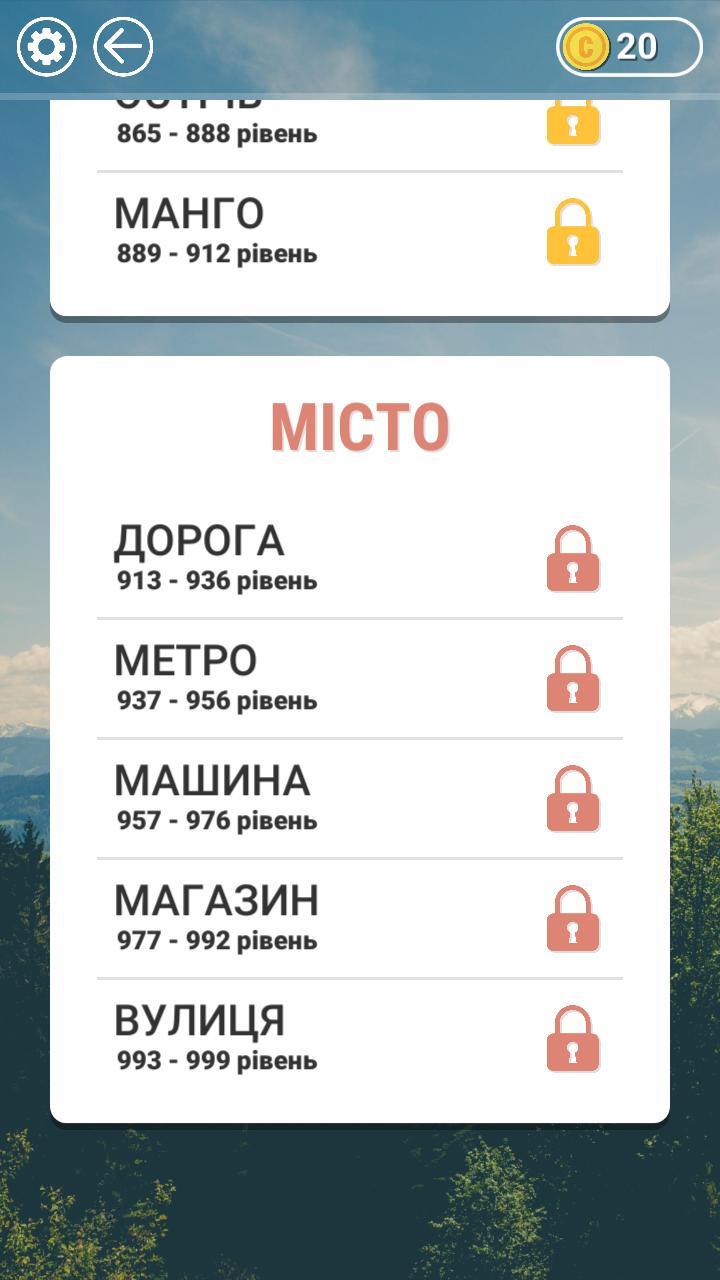Click the lock beside levels 865 - 888
Screen dimensions: 720x1280
[572, 120]
